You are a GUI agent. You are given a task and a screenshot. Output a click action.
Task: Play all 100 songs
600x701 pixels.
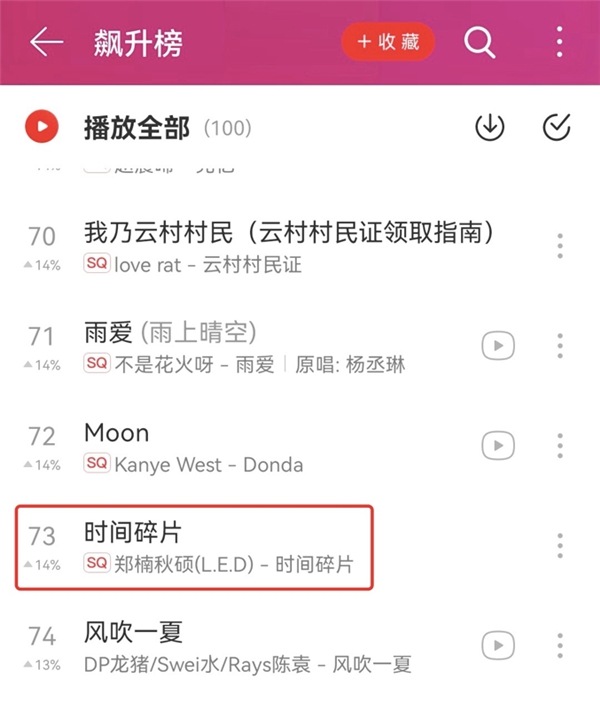point(42,127)
